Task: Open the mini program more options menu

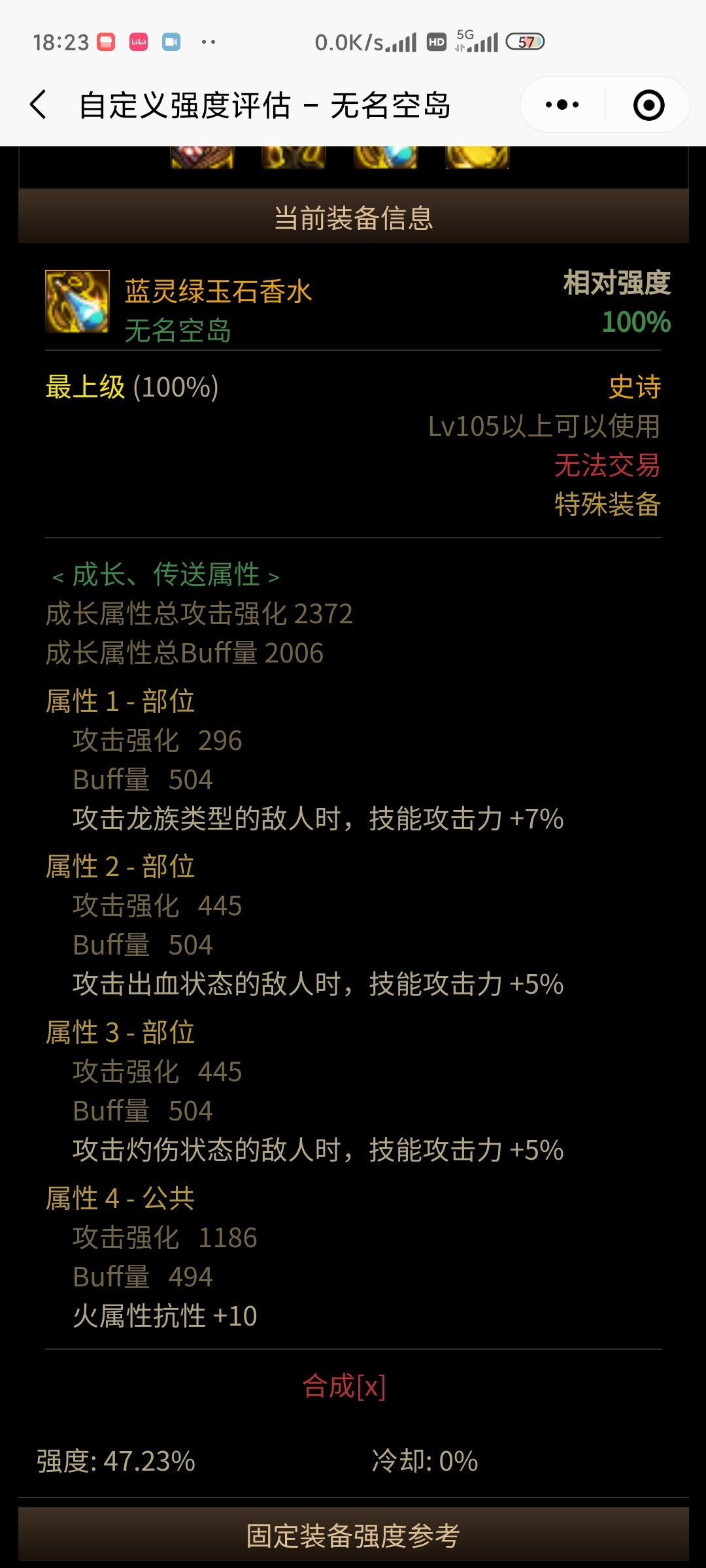Action: point(562,105)
